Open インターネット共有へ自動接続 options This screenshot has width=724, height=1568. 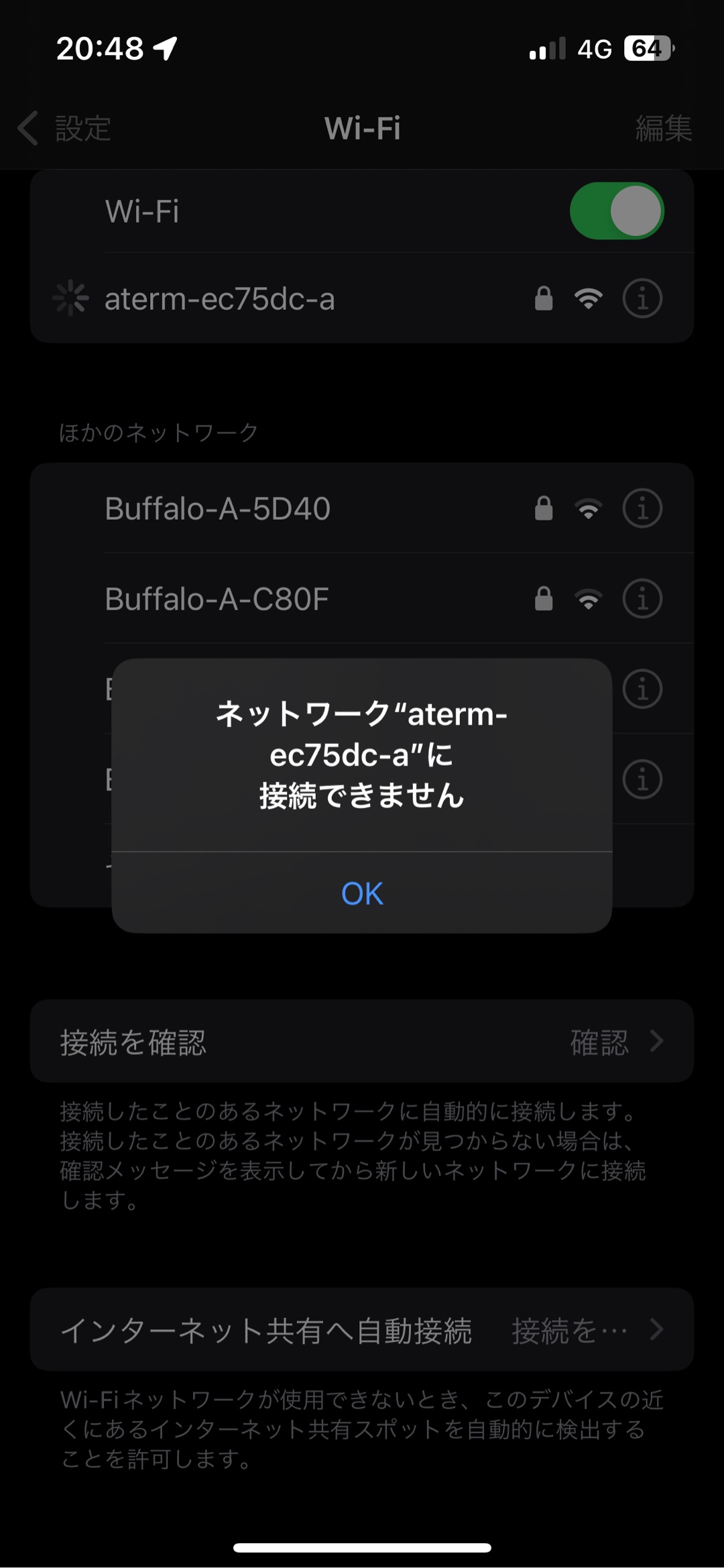point(362,1330)
